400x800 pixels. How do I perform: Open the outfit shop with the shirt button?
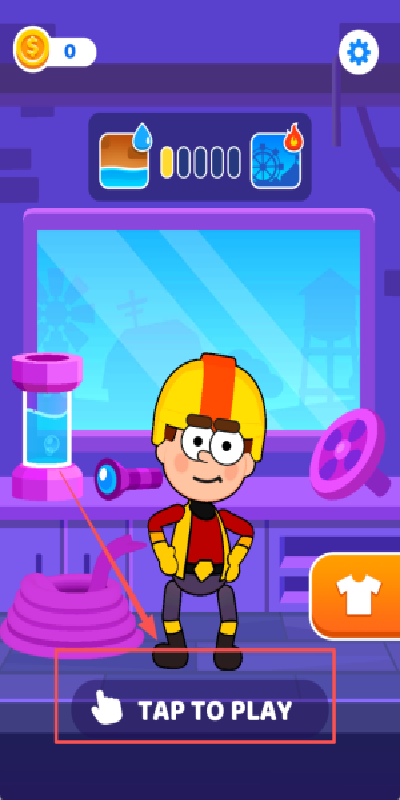(x=356, y=595)
